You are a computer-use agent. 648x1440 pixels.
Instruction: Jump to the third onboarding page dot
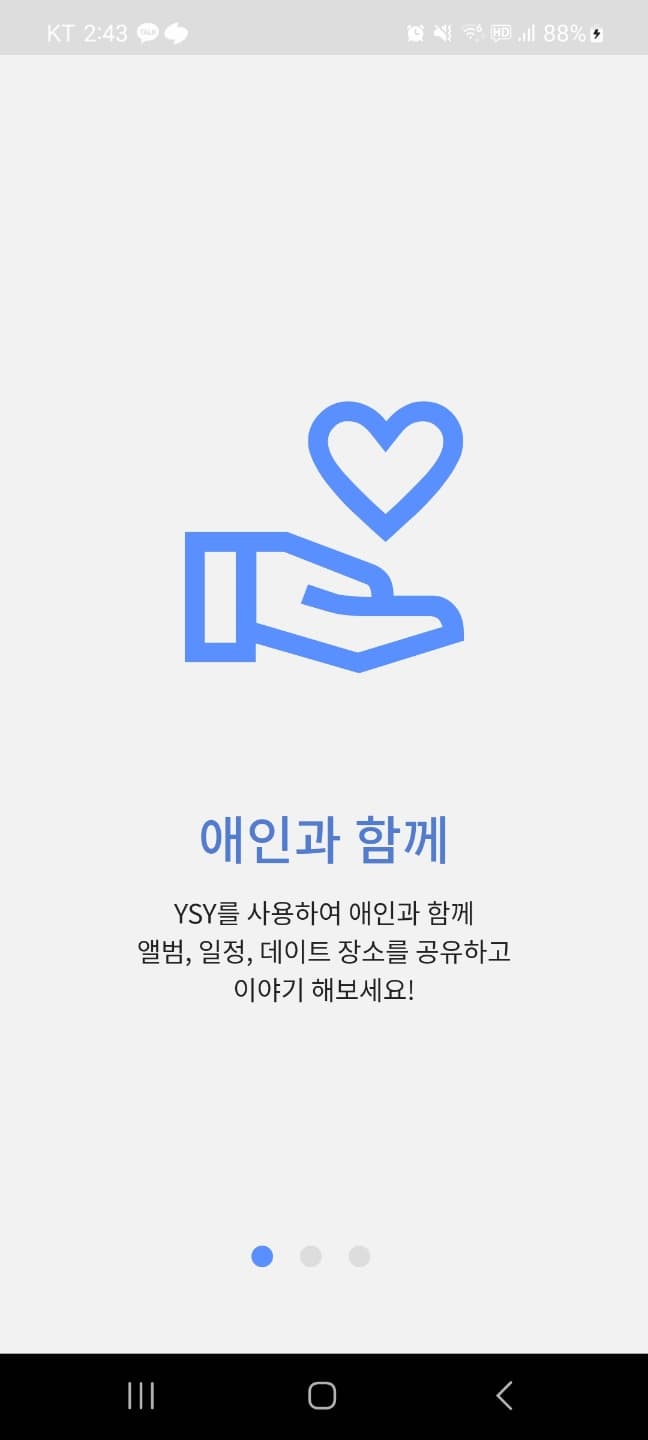360,1256
